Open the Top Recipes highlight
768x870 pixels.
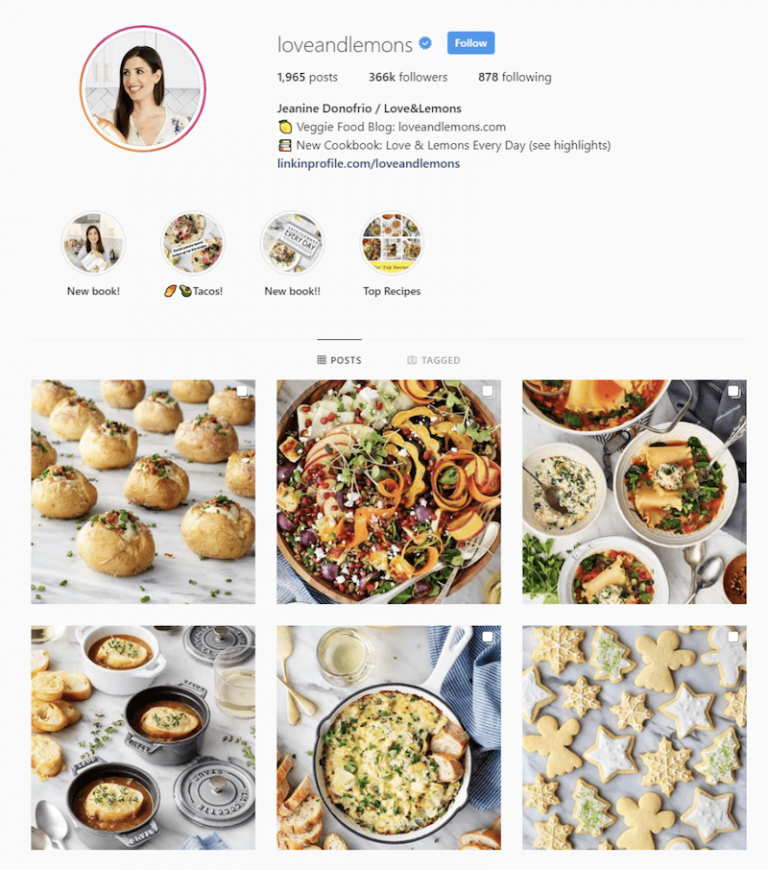coord(391,243)
